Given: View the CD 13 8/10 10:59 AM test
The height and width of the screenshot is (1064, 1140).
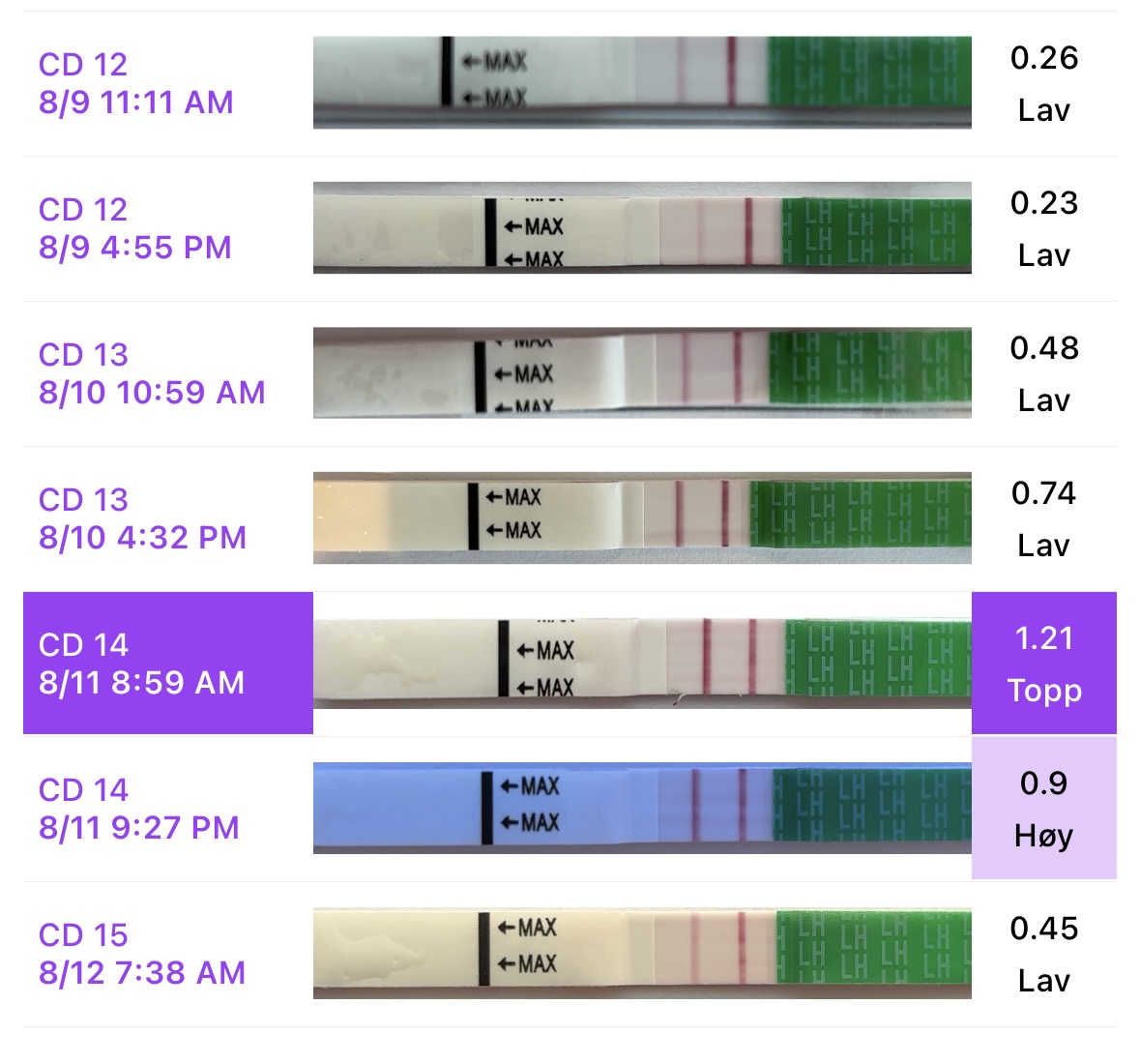Looking at the screenshot, I should click(152, 373).
